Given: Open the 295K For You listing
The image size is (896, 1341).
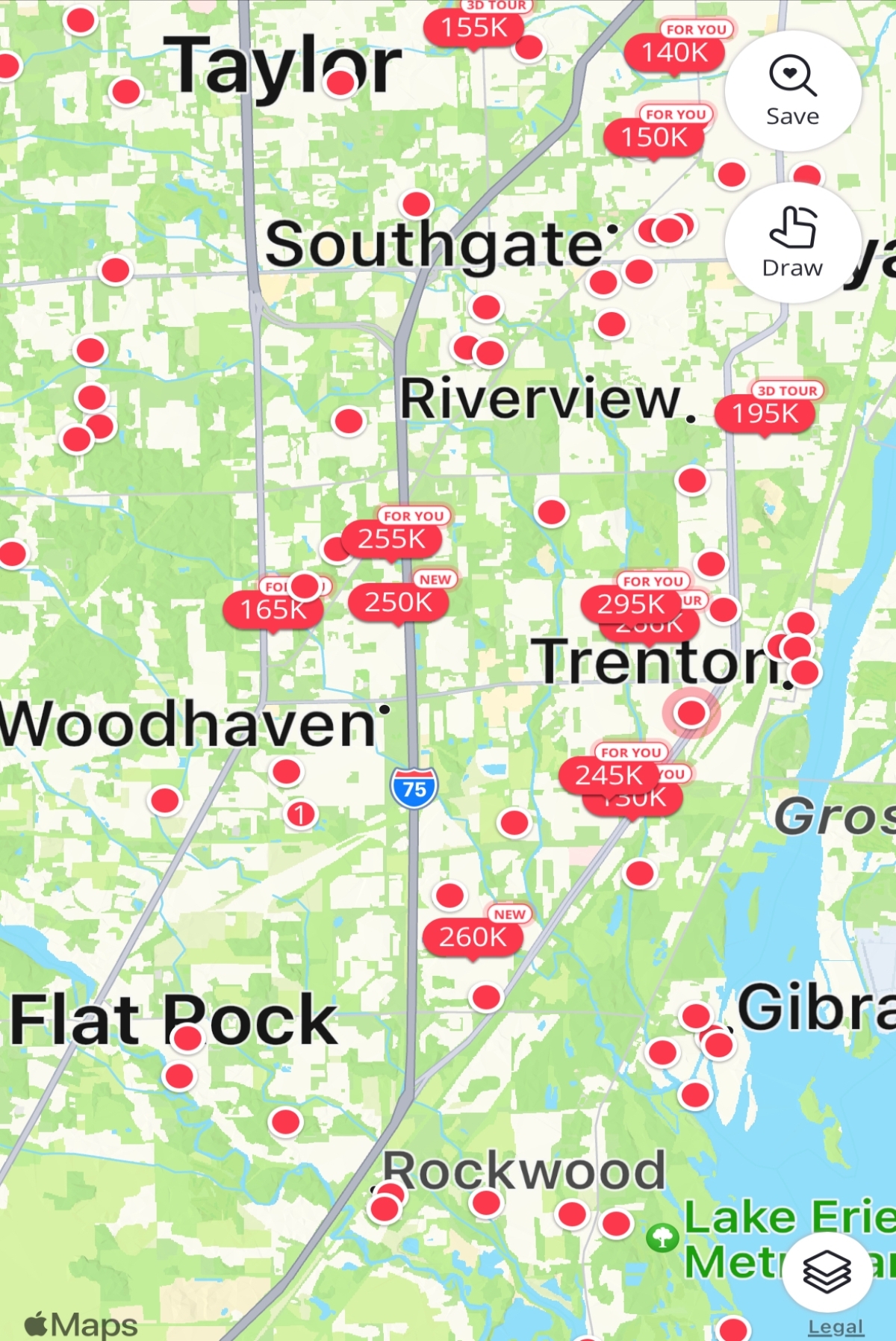Looking at the screenshot, I should click(x=631, y=604).
